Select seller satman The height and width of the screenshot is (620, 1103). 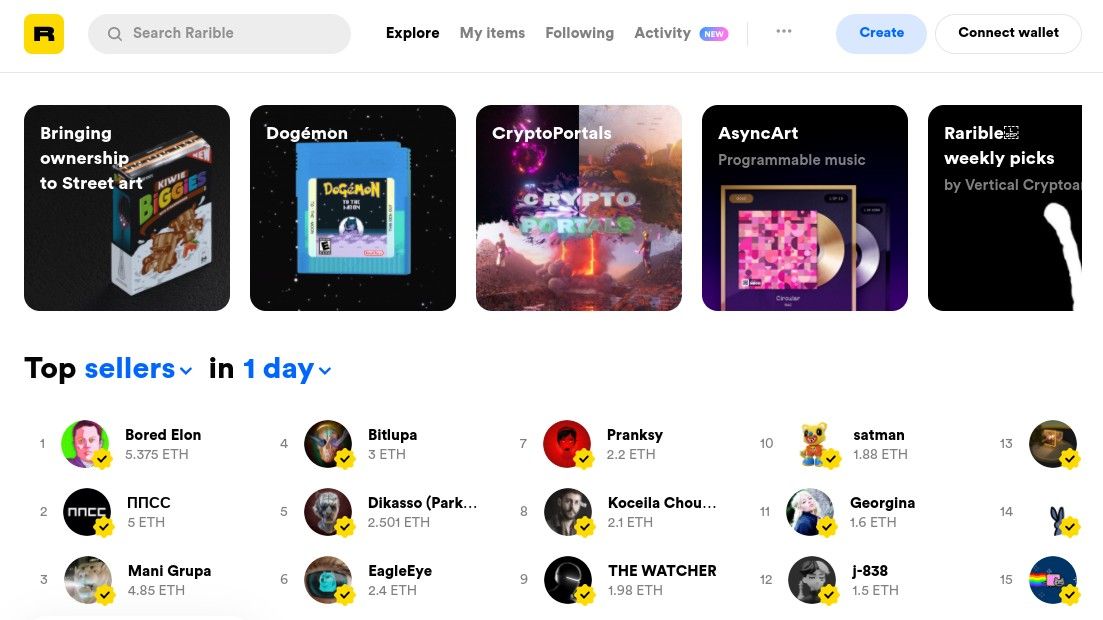[x=878, y=435]
